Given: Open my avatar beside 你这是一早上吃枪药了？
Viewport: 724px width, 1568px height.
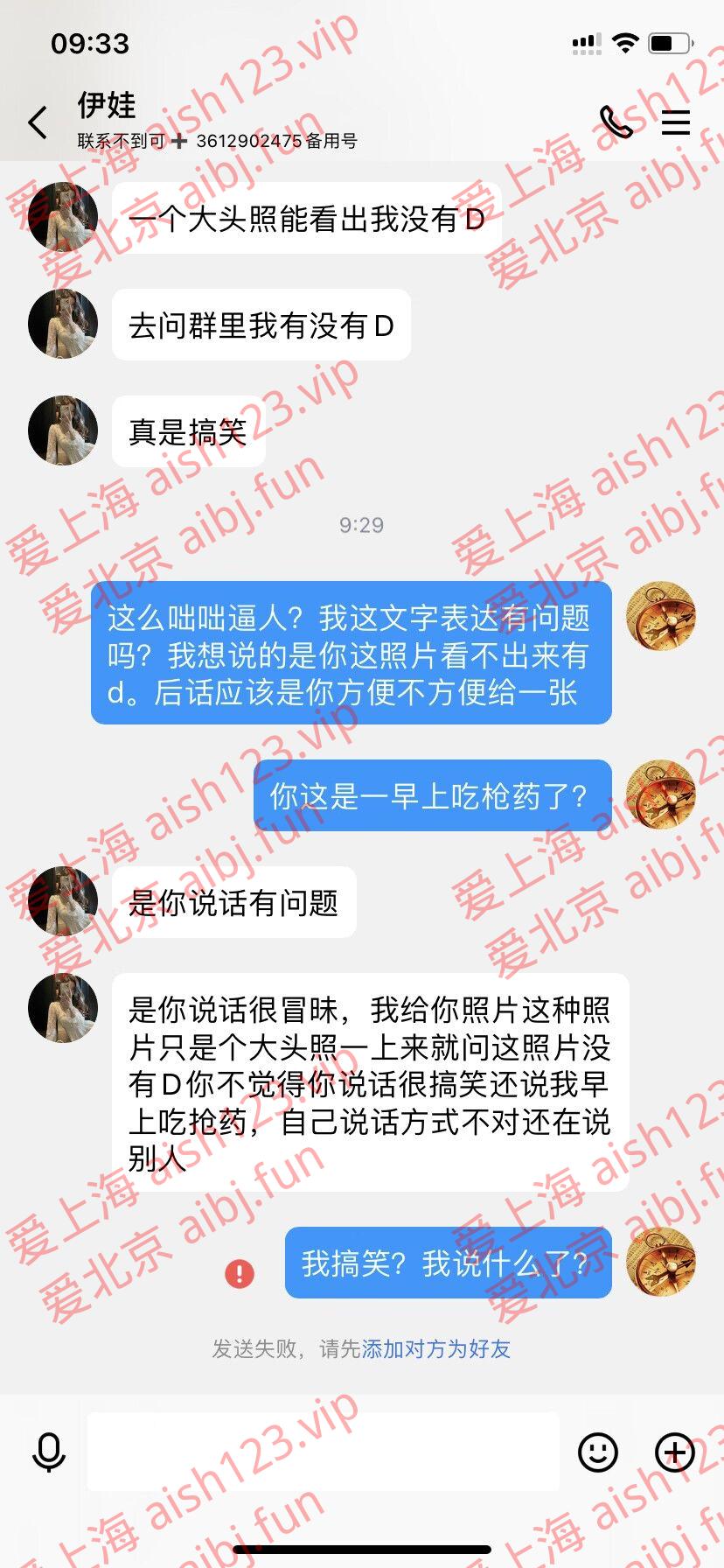Looking at the screenshot, I should [x=662, y=794].
